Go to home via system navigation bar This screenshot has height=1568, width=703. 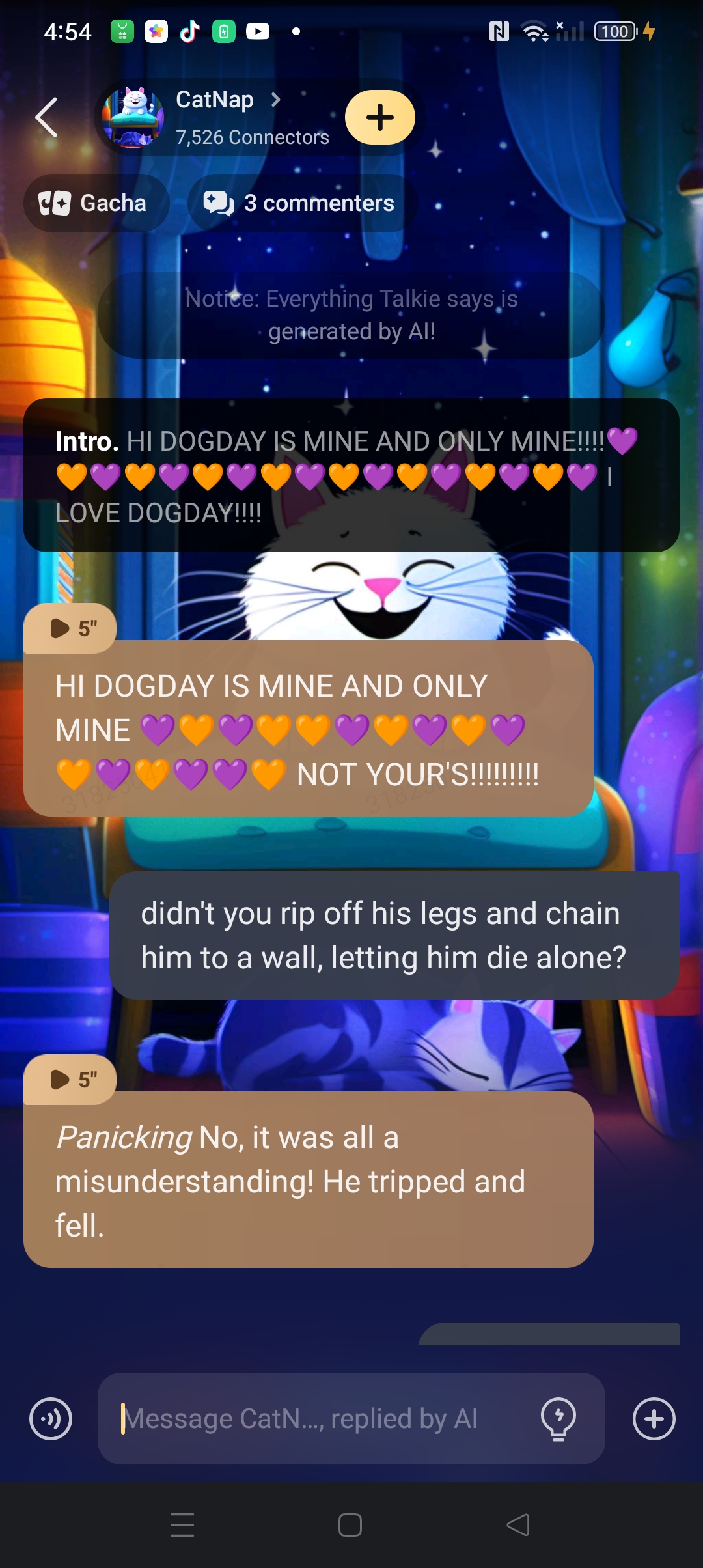point(350,1525)
